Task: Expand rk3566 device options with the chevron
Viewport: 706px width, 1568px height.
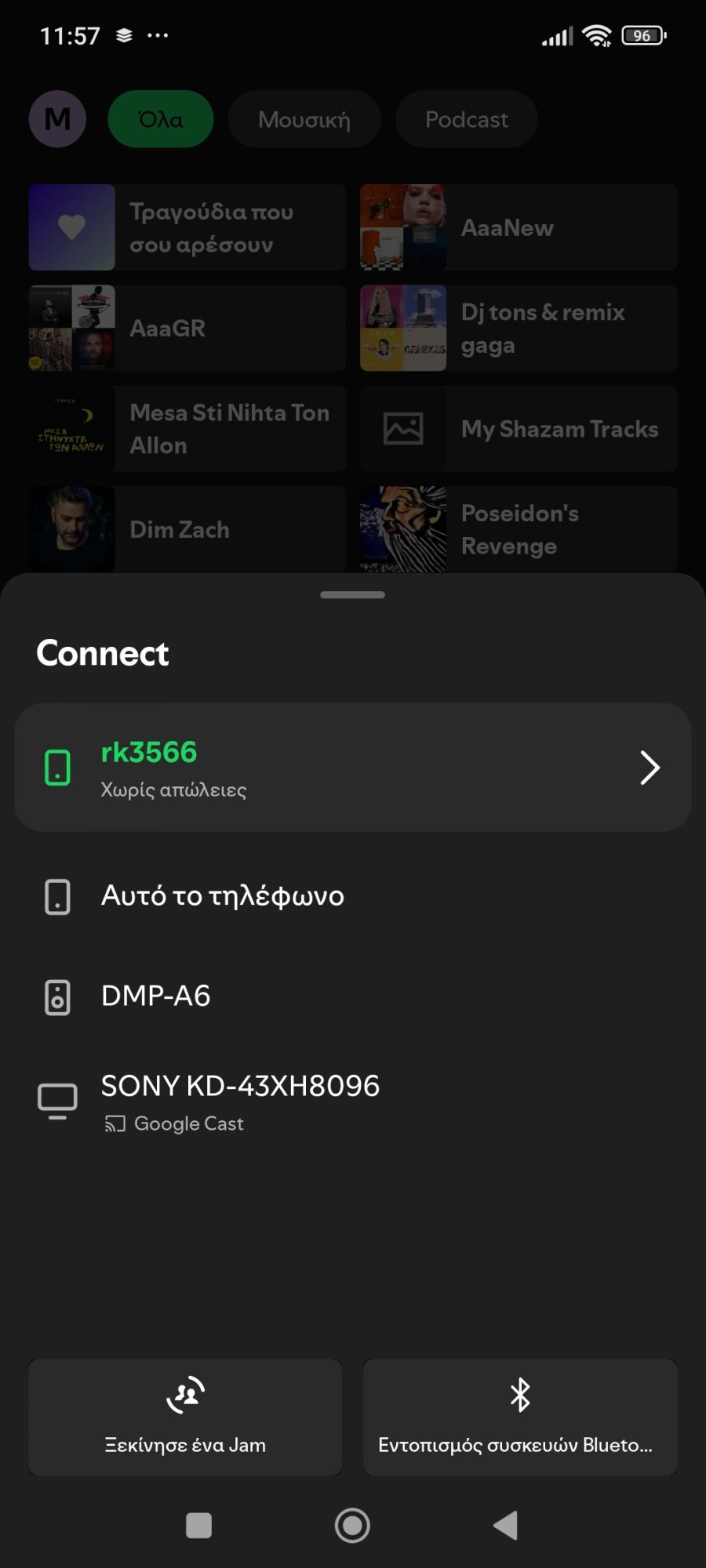Action: [x=650, y=768]
